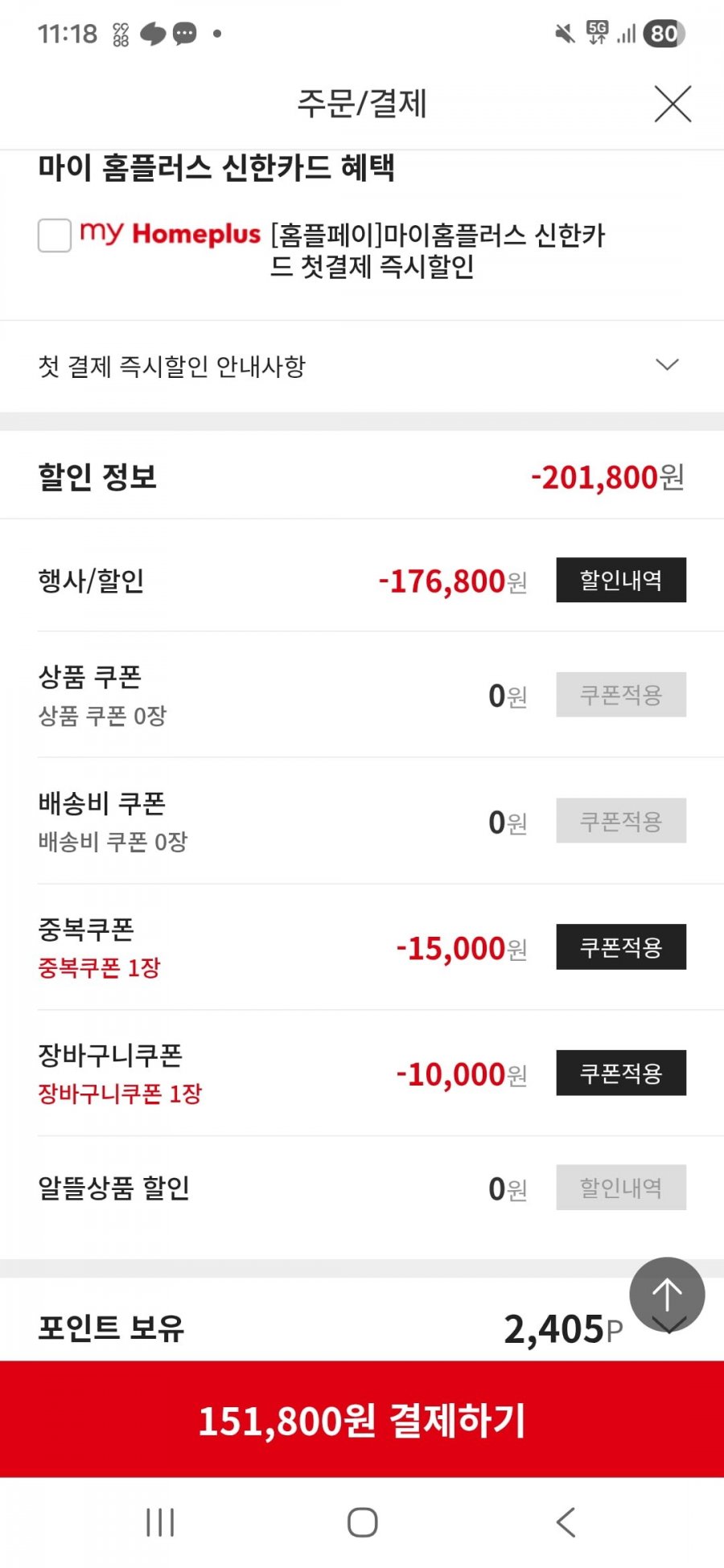724x1568 pixels.
Task: Expand 첫 결제 즉시할인 안내사항
Action: pyautogui.click(x=666, y=365)
